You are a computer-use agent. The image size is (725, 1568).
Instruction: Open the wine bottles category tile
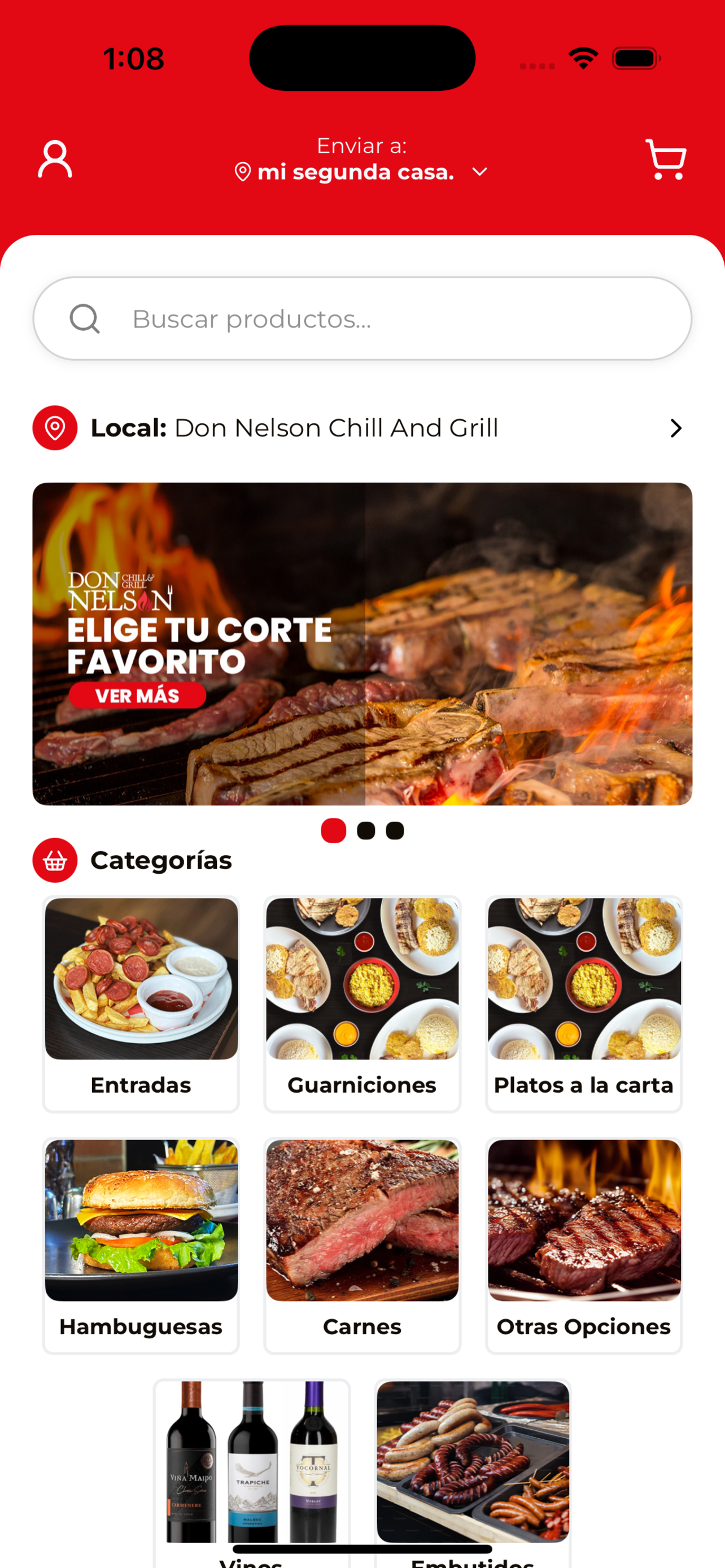(x=251, y=1473)
